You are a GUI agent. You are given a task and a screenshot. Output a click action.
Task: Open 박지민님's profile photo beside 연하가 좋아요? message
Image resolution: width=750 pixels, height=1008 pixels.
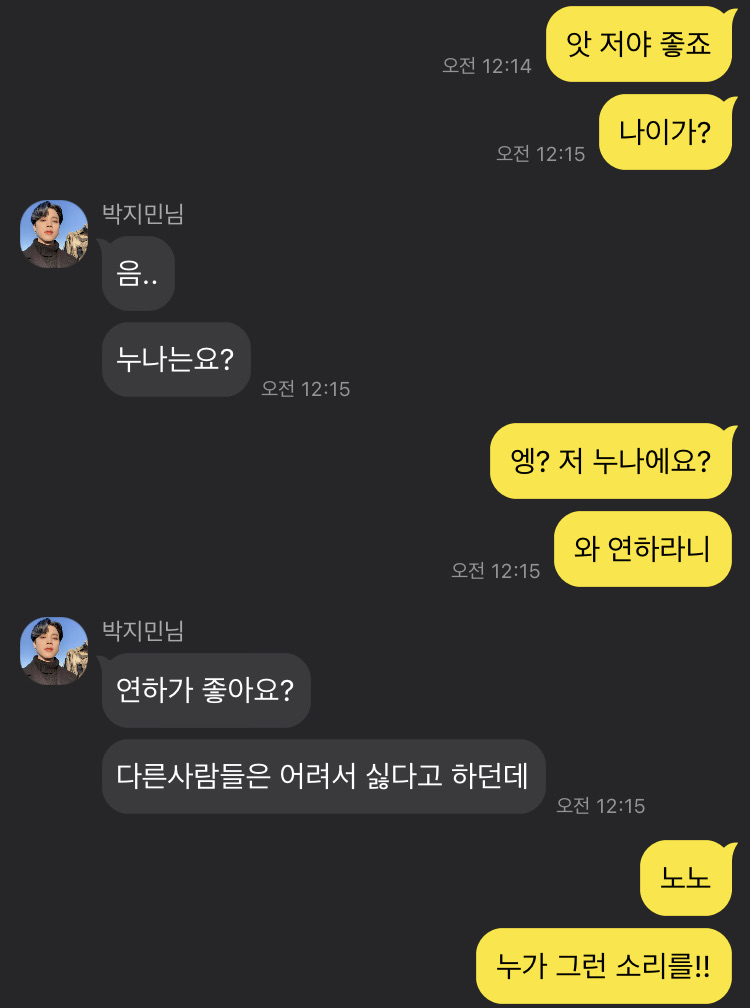click(54, 651)
